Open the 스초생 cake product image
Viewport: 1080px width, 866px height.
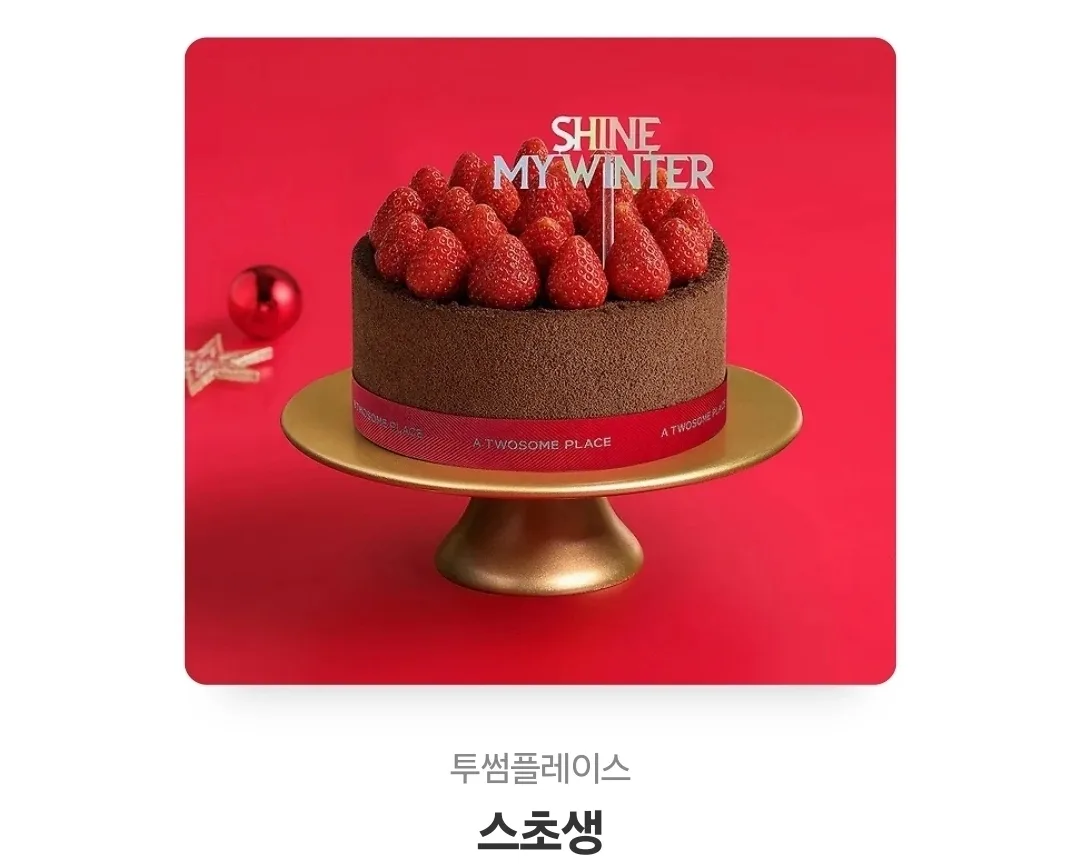(x=540, y=360)
